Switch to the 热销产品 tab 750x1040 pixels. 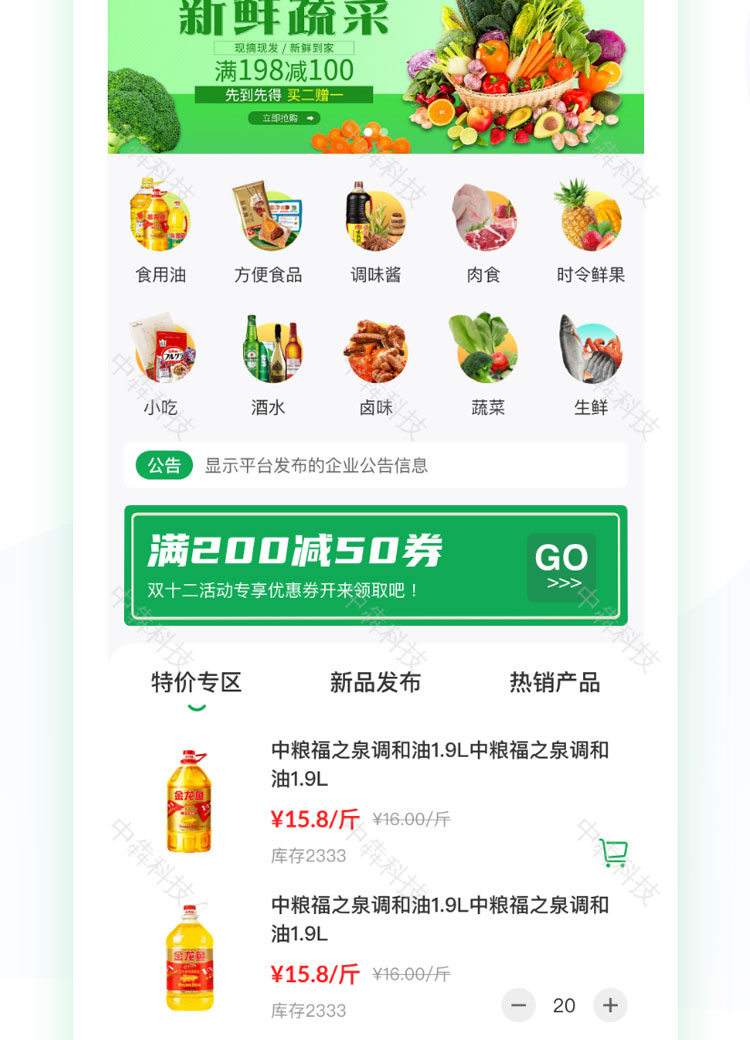click(554, 682)
